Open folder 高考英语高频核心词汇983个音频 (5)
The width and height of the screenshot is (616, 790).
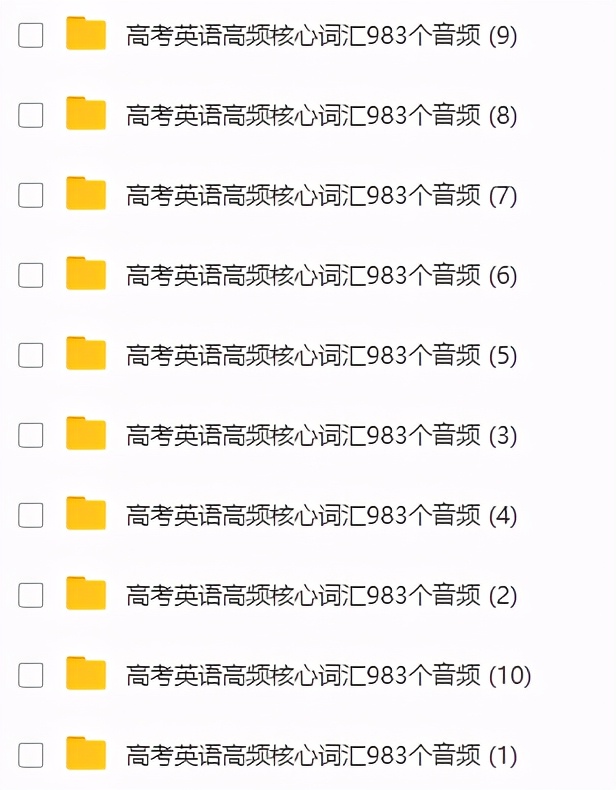click(x=320, y=355)
